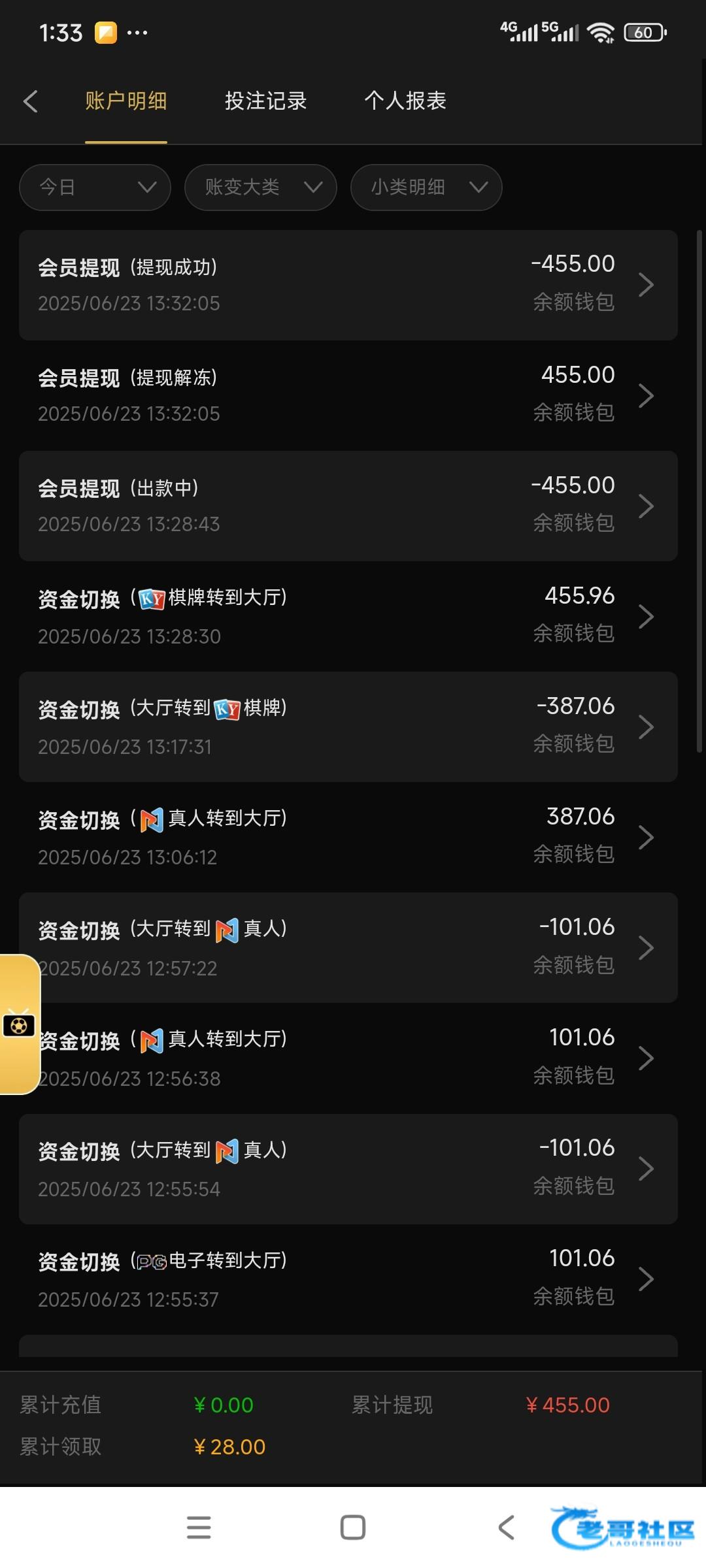
Task: Open the 真人转到大厅 387.06 transfer record
Action: (x=348, y=837)
